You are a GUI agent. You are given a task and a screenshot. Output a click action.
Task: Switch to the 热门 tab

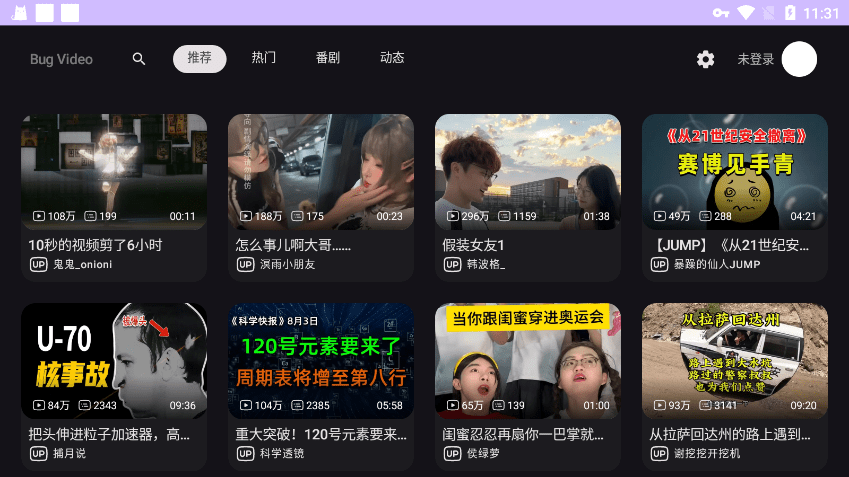click(264, 58)
